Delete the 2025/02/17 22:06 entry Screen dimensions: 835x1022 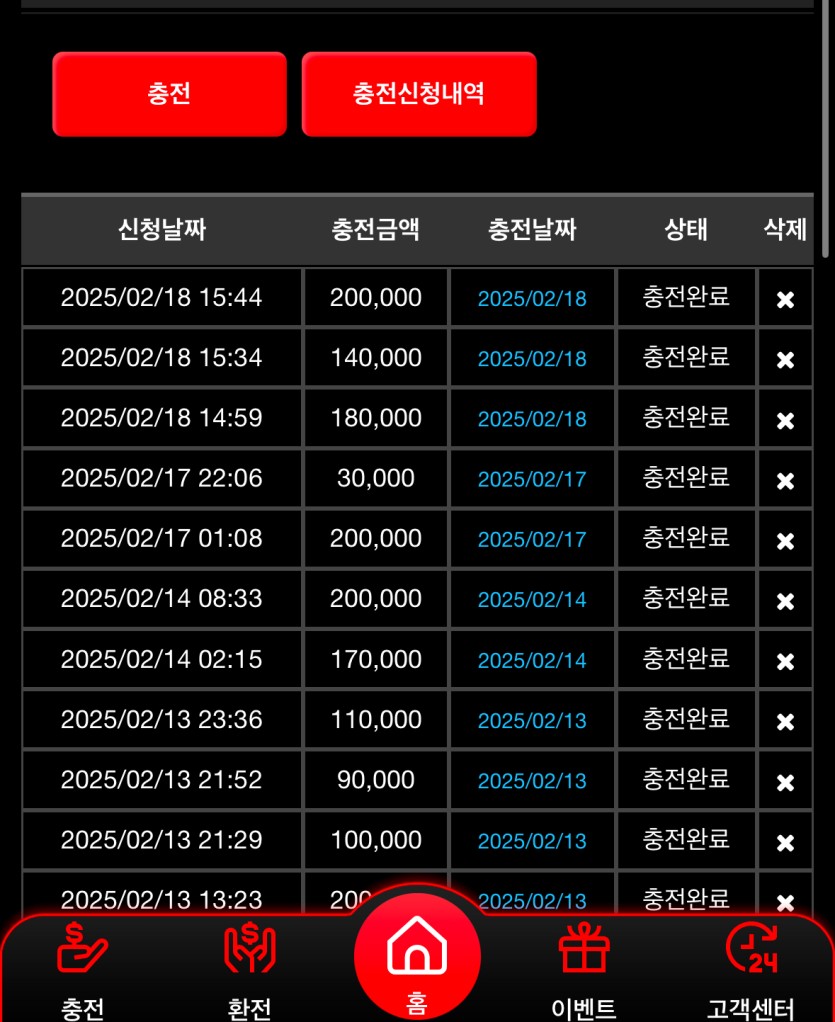(785, 480)
